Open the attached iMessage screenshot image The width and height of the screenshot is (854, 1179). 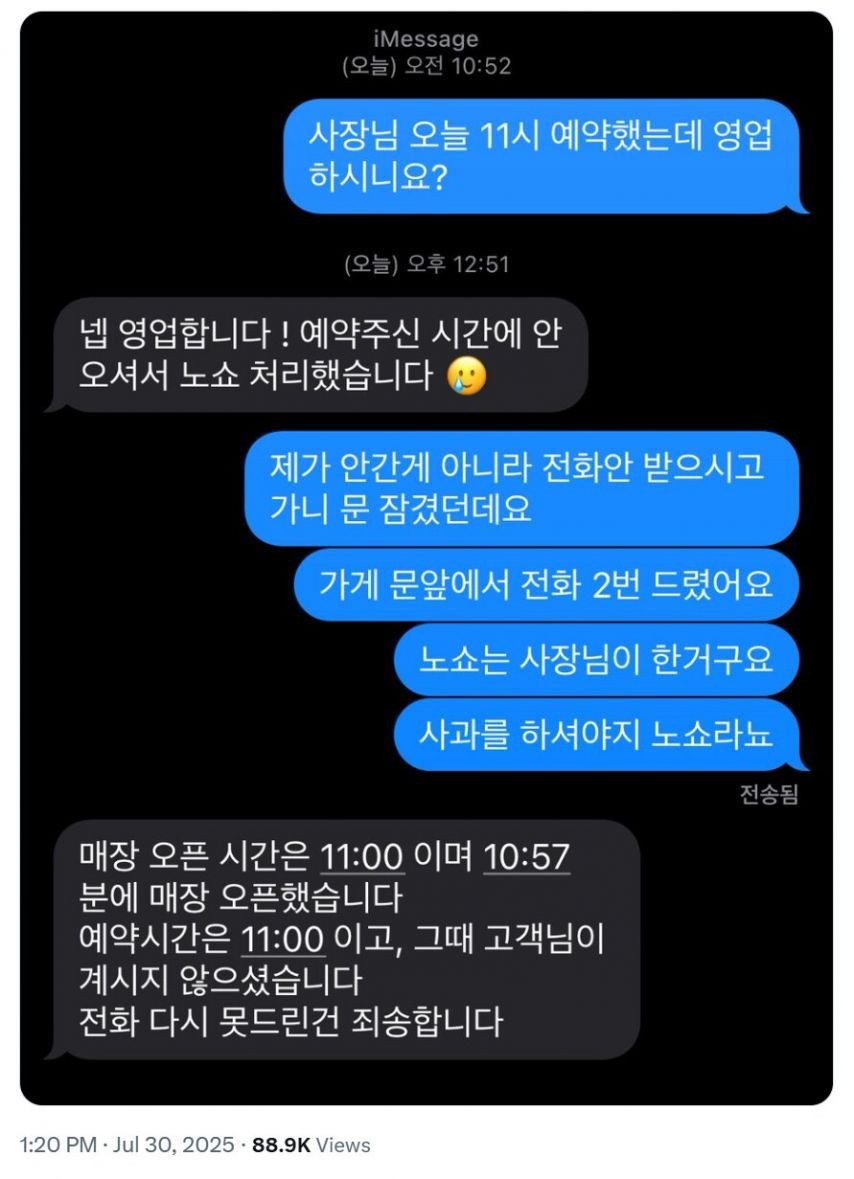pos(426,560)
